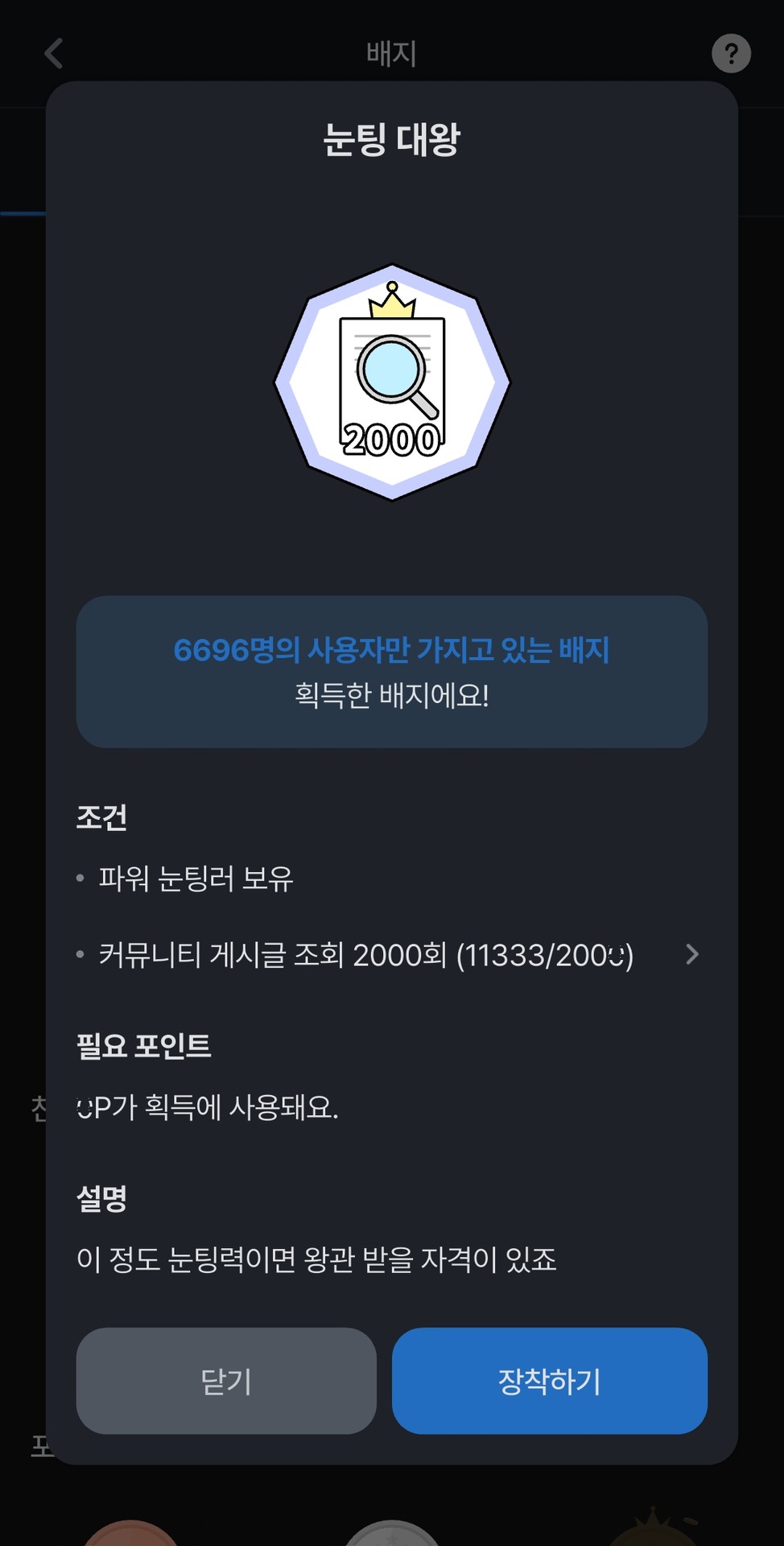Tap the gray badge thumbnail at bottom center
The height and width of the screenshot is (1546, 784).
[x=391, y=1534]
